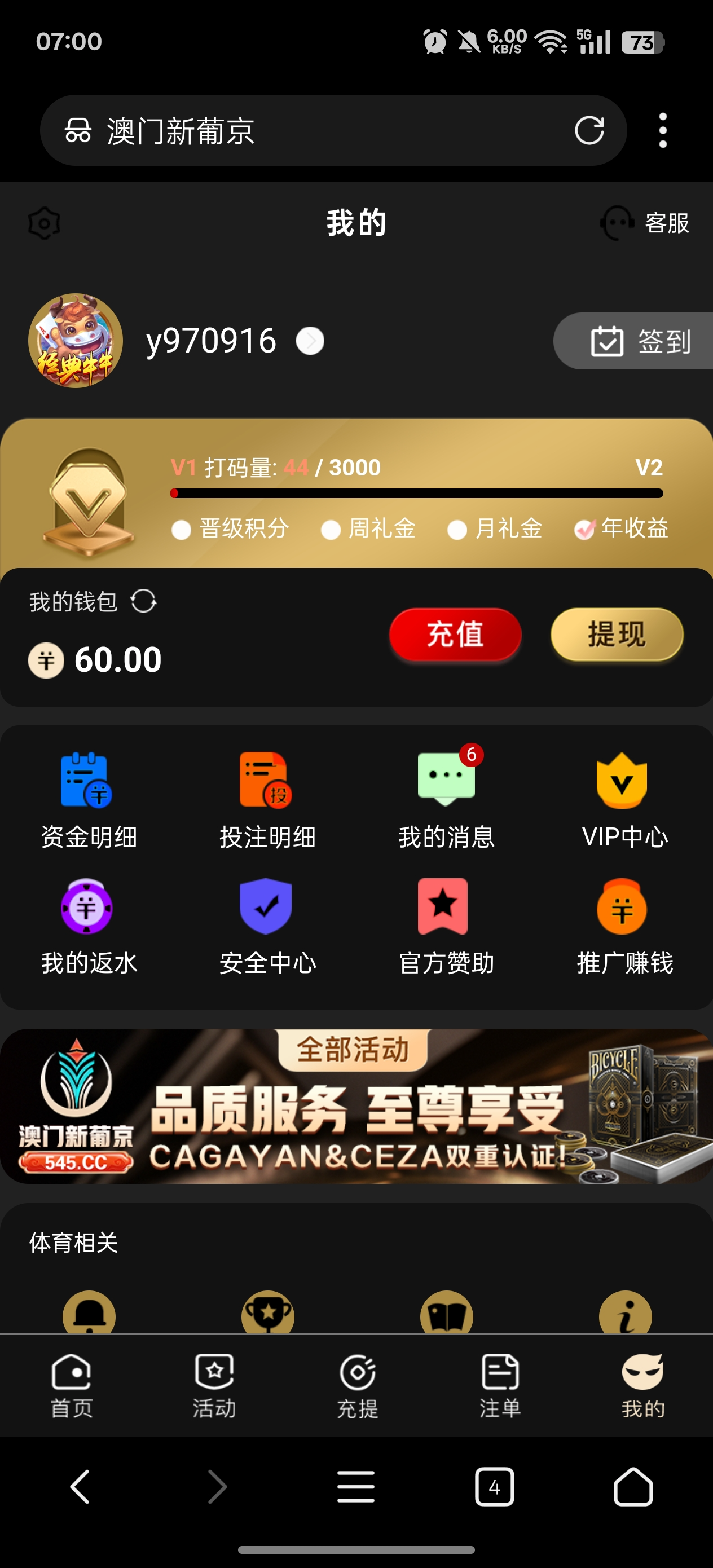Open the settings gear icon
Image resolution: width=713 pixels, height=1568 pixels.
coord(44,223)
